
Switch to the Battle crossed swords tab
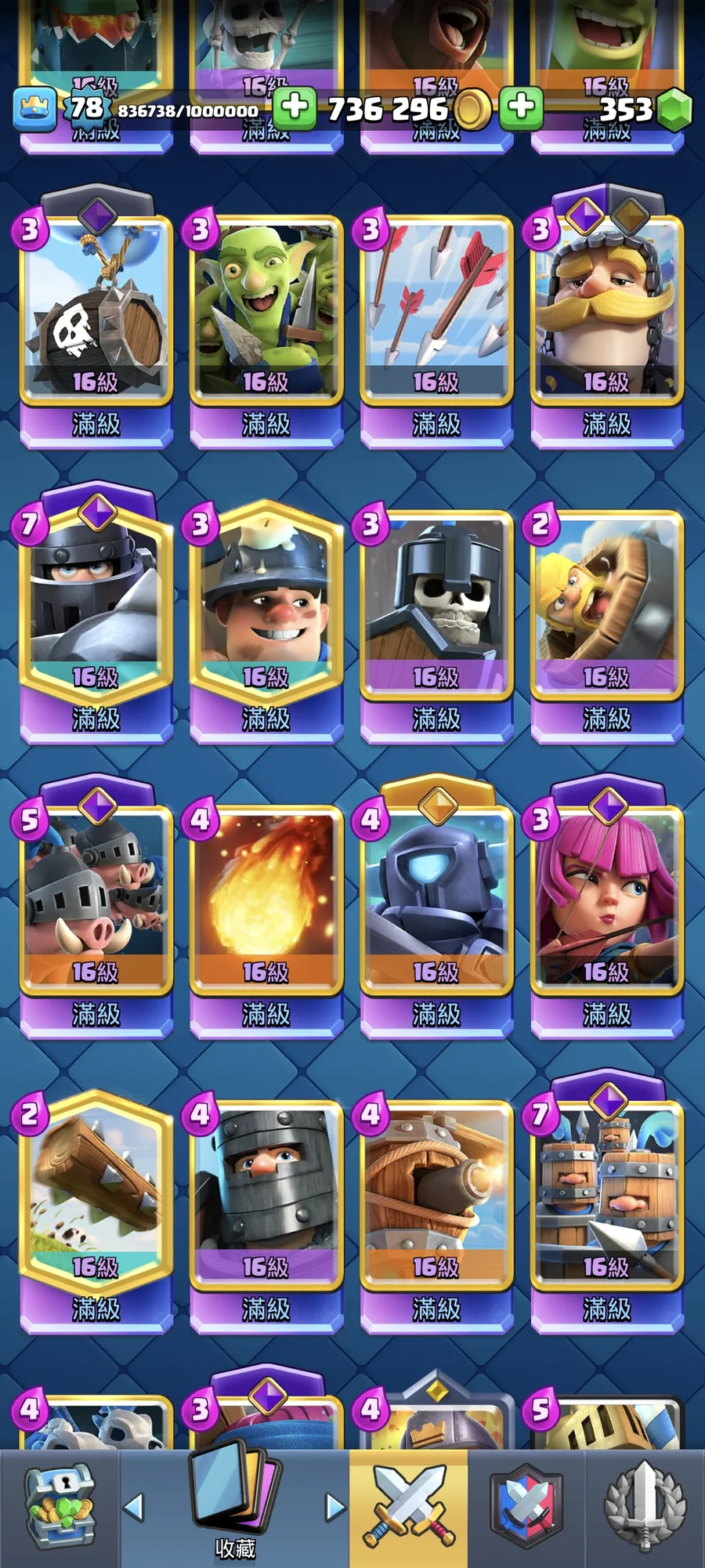[x=408, y=1508]
